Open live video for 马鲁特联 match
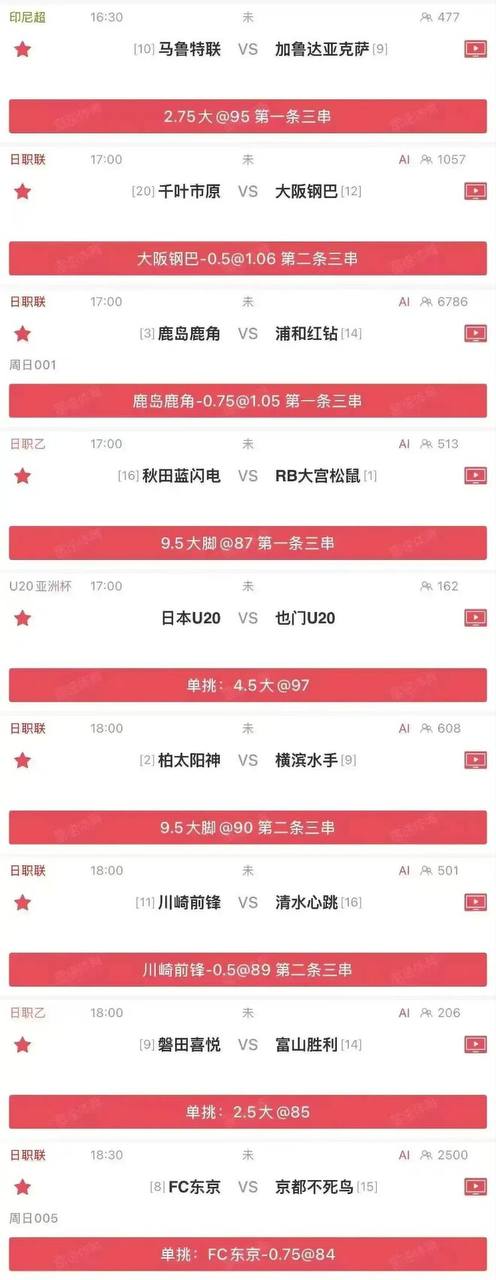 point(475,49)
